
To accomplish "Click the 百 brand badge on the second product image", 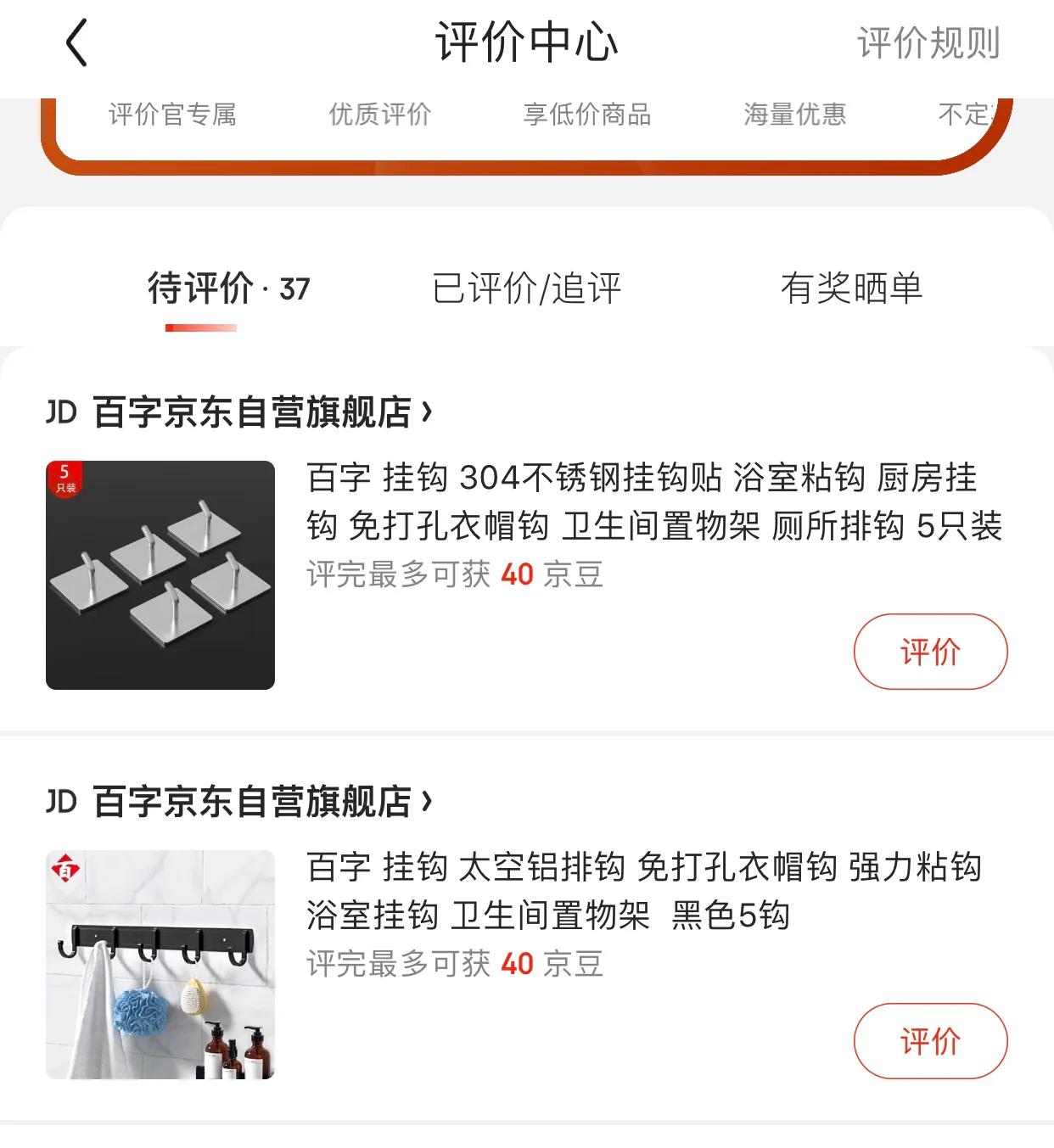I will tap(66, 870).
